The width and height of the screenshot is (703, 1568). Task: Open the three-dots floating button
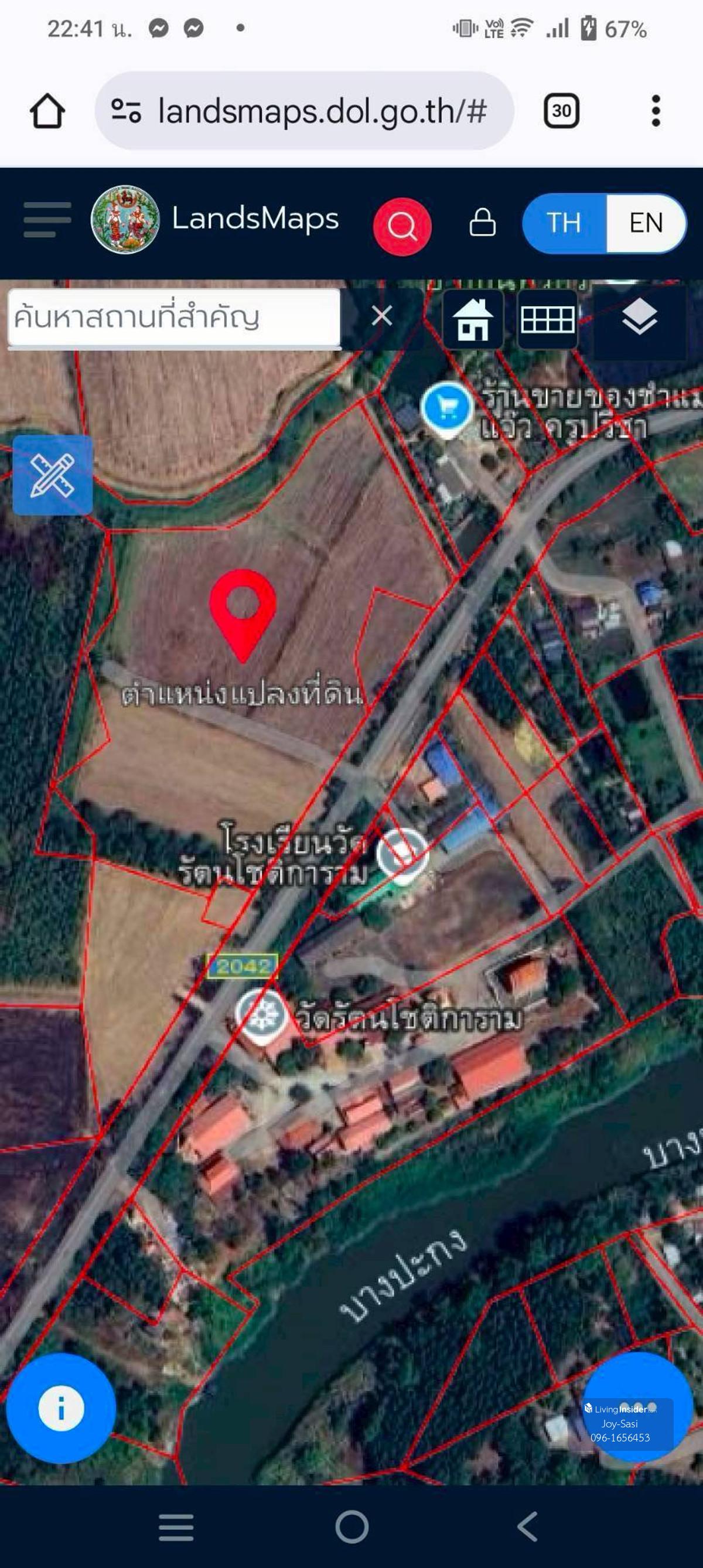click(637, 1407)
